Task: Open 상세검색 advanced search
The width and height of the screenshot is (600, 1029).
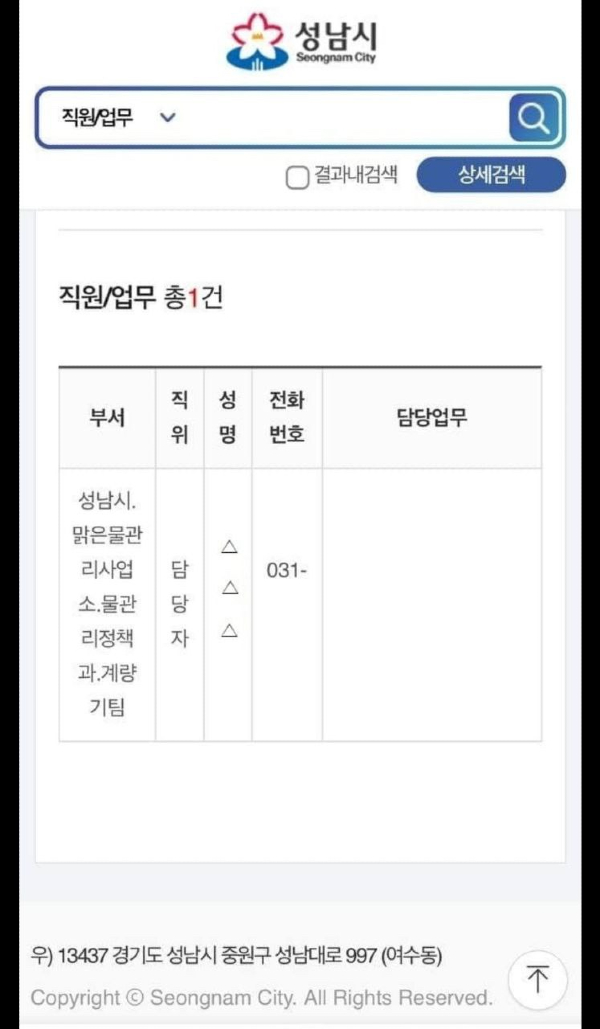Action: pyautogui.click(x=491, y=175)
